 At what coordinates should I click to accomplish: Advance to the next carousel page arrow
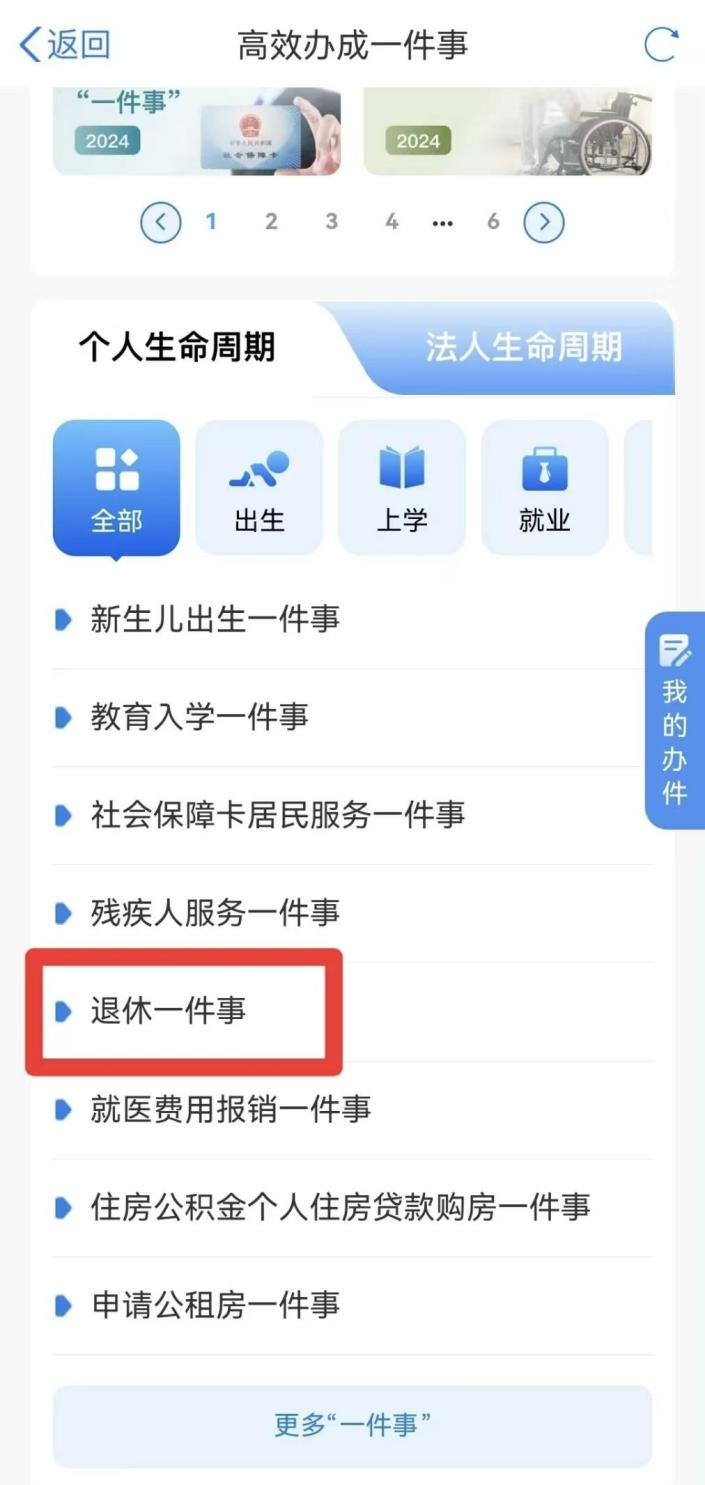coord(544,222)
